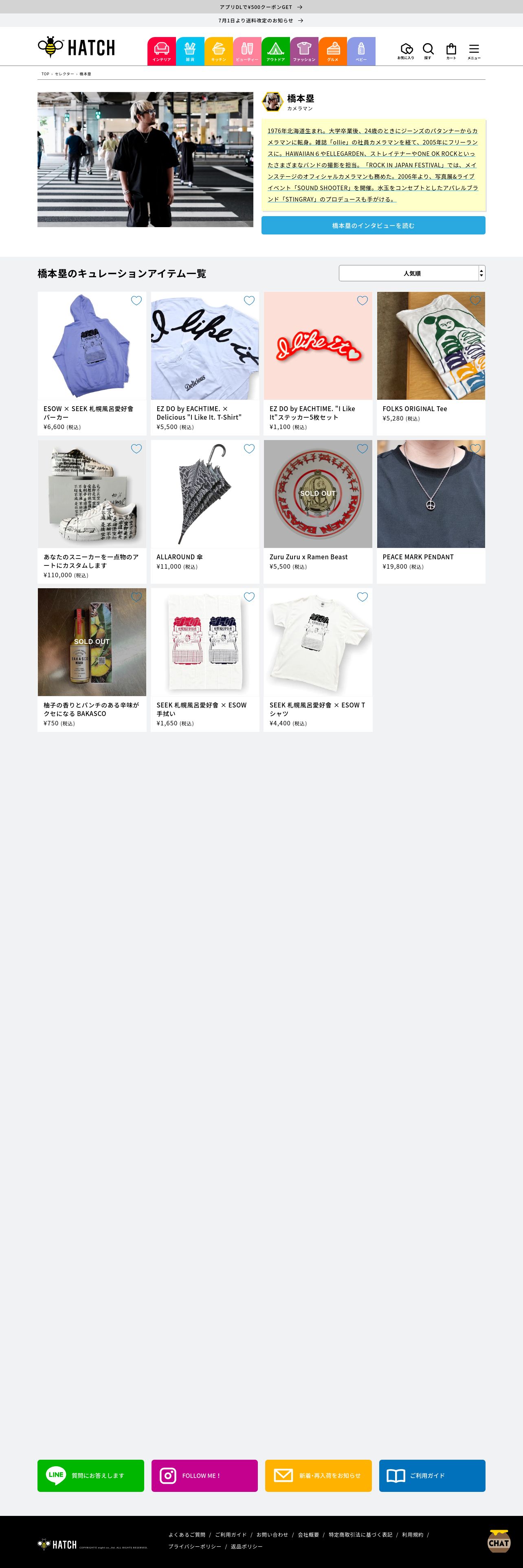Open プライバシーポリシー footer link

(x=195, y=1546)
